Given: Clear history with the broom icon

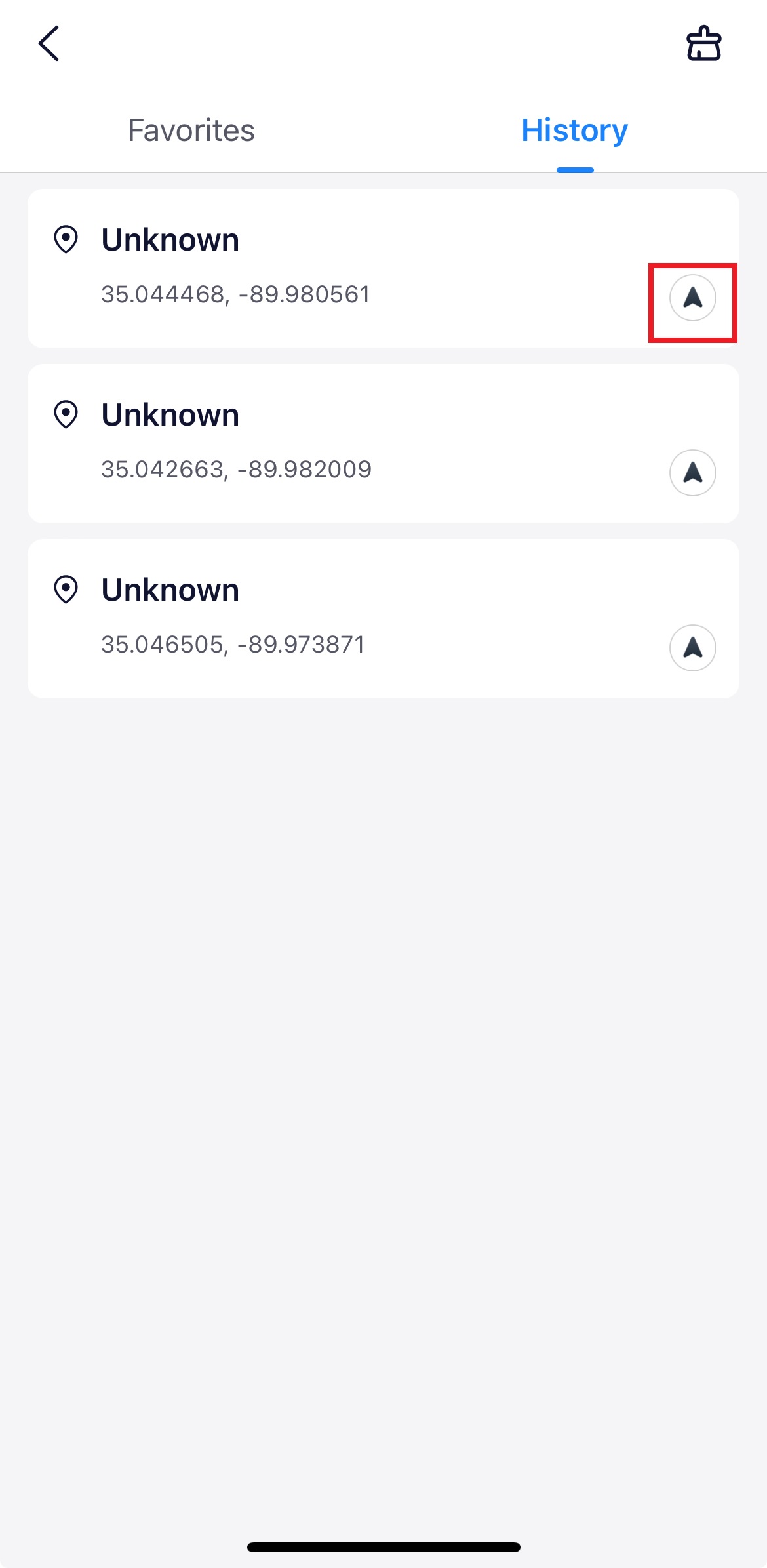Looking at the screenshot, I should coord(703,44).
